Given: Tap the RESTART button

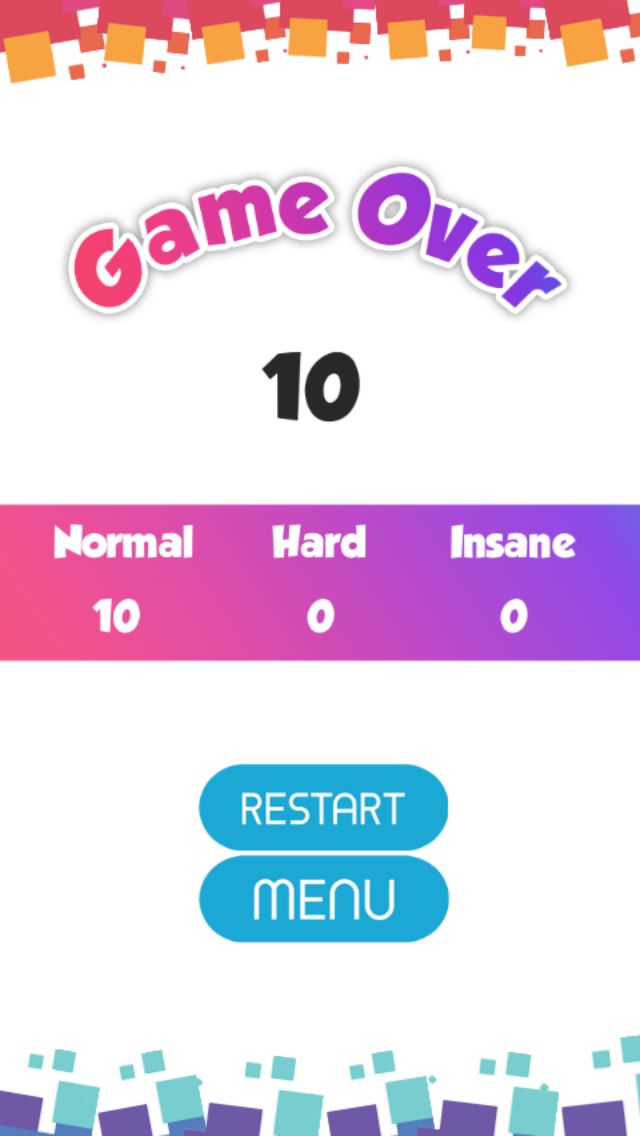Looking at the screenshot, I should click(x=323, y=807).
